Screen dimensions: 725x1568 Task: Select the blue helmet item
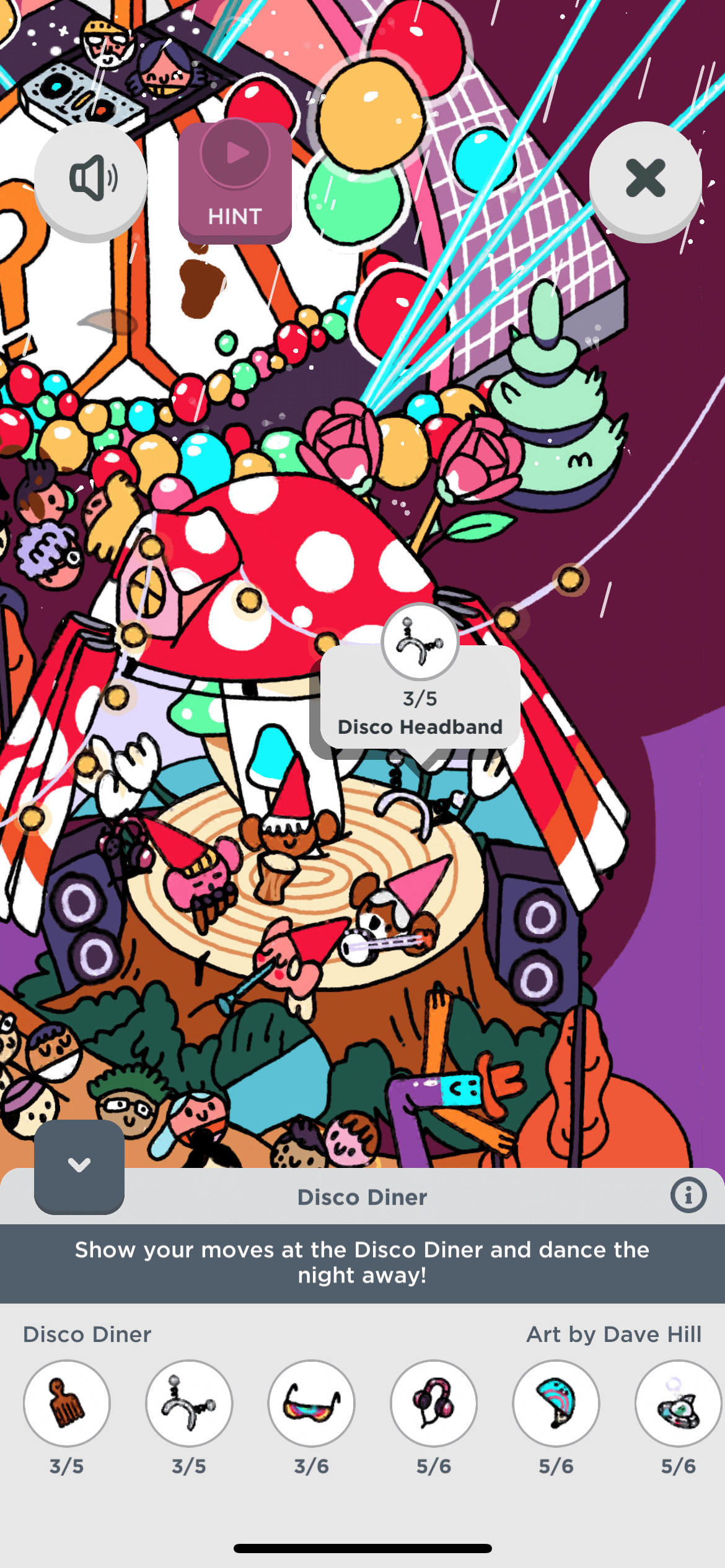point(556,1403)
